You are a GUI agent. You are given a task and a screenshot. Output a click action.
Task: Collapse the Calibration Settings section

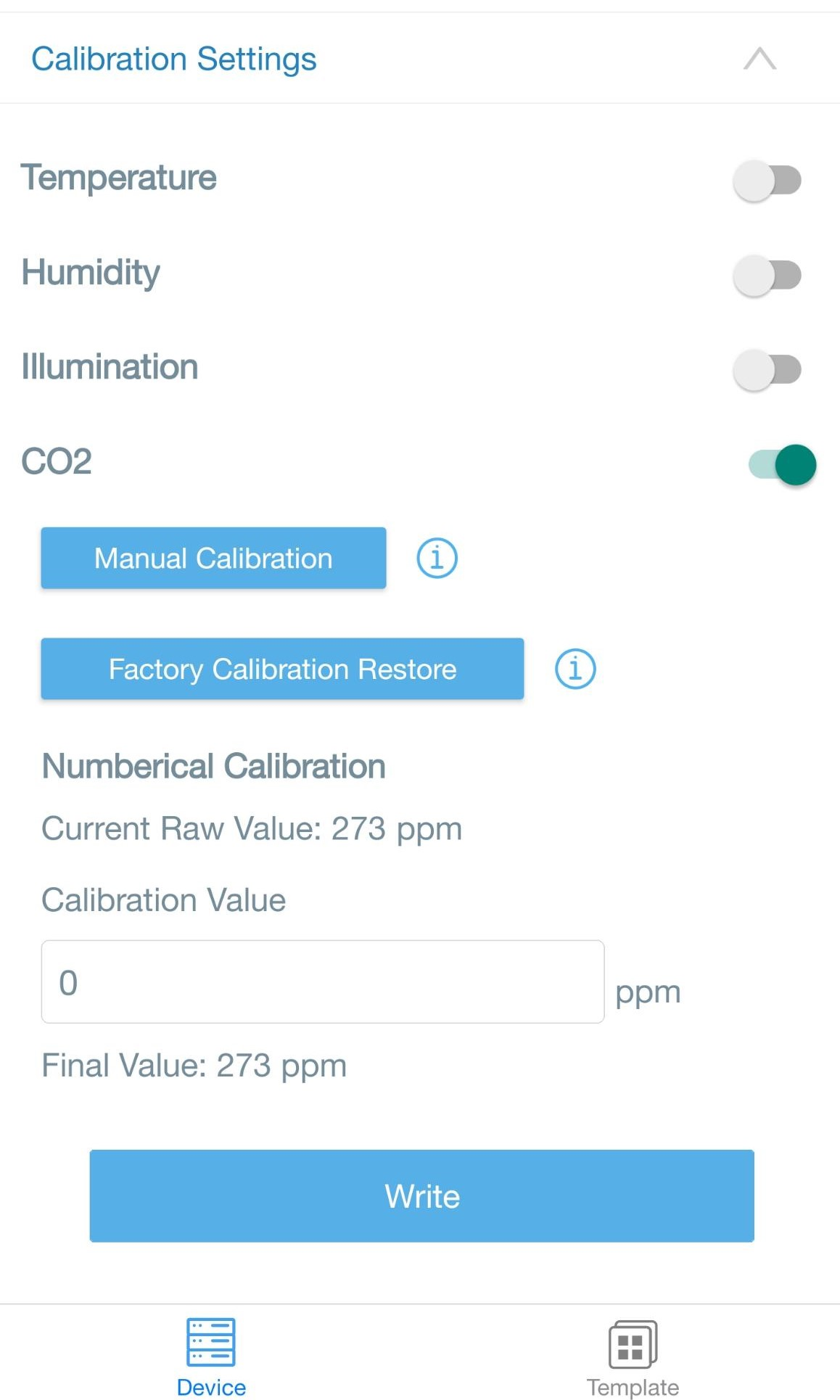[x=759, y=59]
